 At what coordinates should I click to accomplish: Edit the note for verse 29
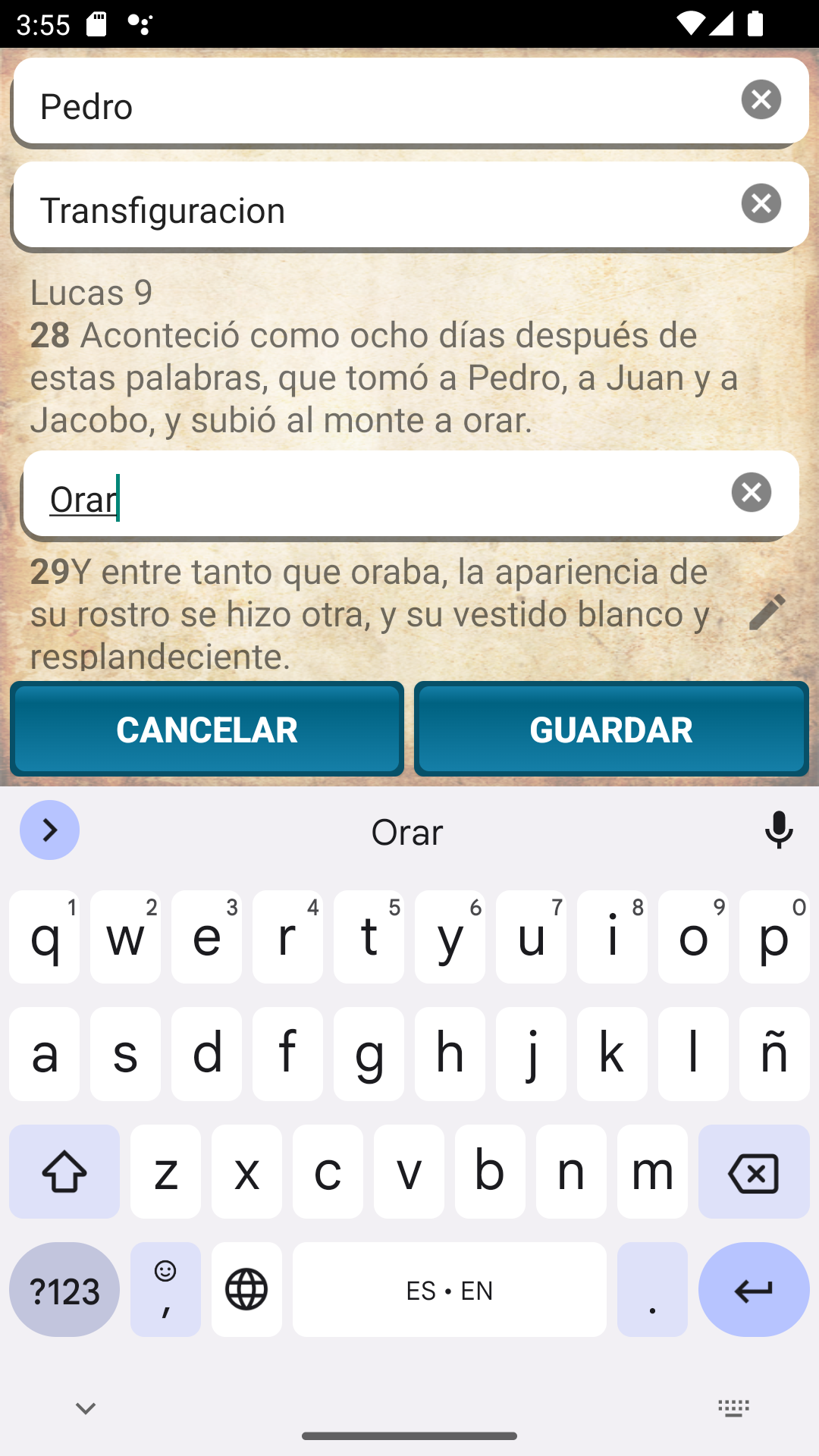point(767,611)
